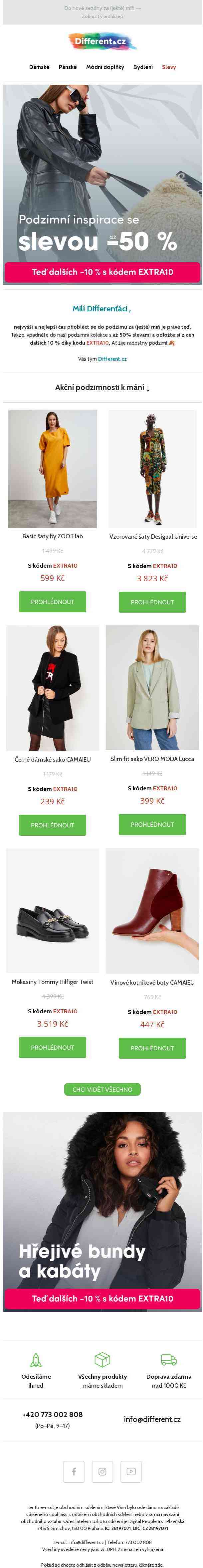Tap PROHLÉDNOUT under Černé dámské sako CAMAIEU
Screen dimensions: 203x1568
(52, 825)
